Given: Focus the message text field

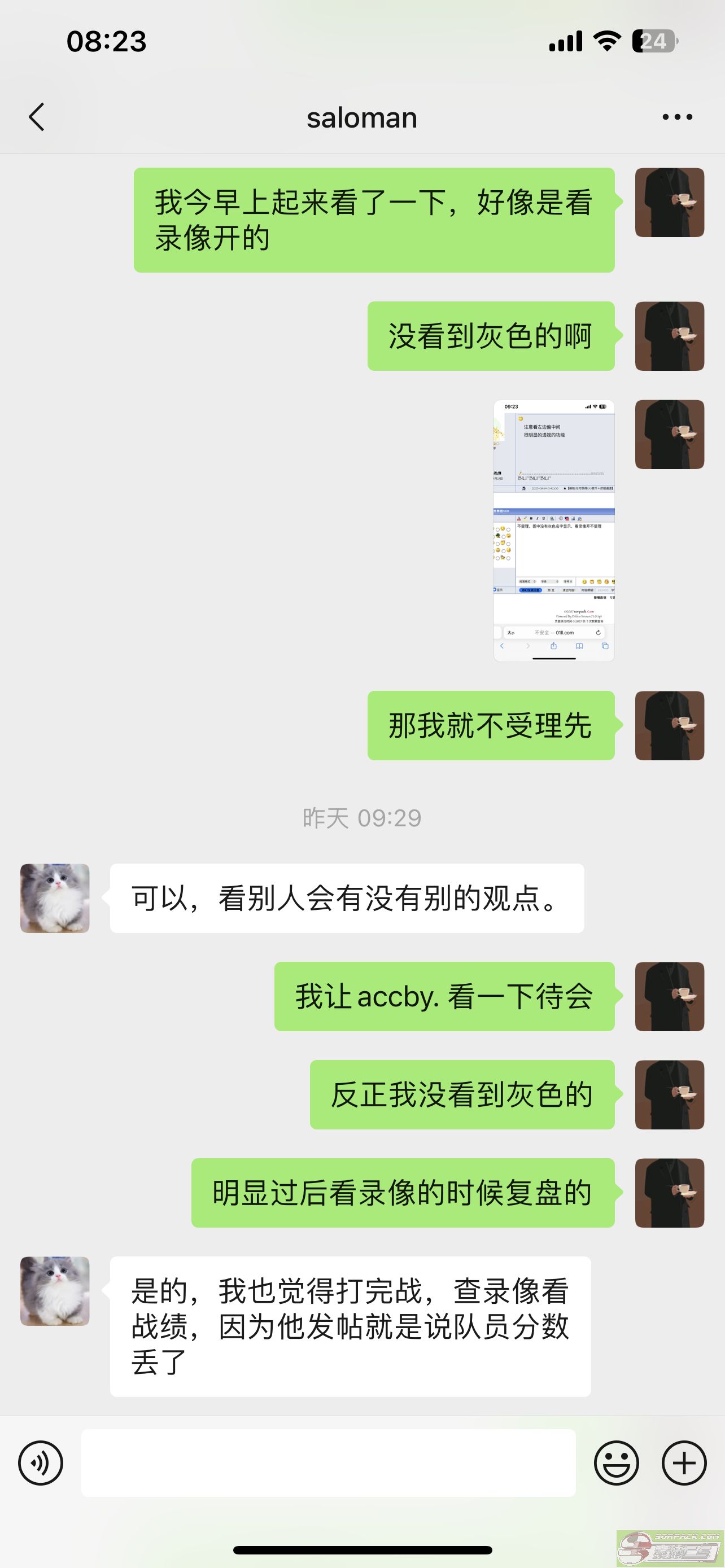Looking at the screenshot, I should pos(328,1462).
